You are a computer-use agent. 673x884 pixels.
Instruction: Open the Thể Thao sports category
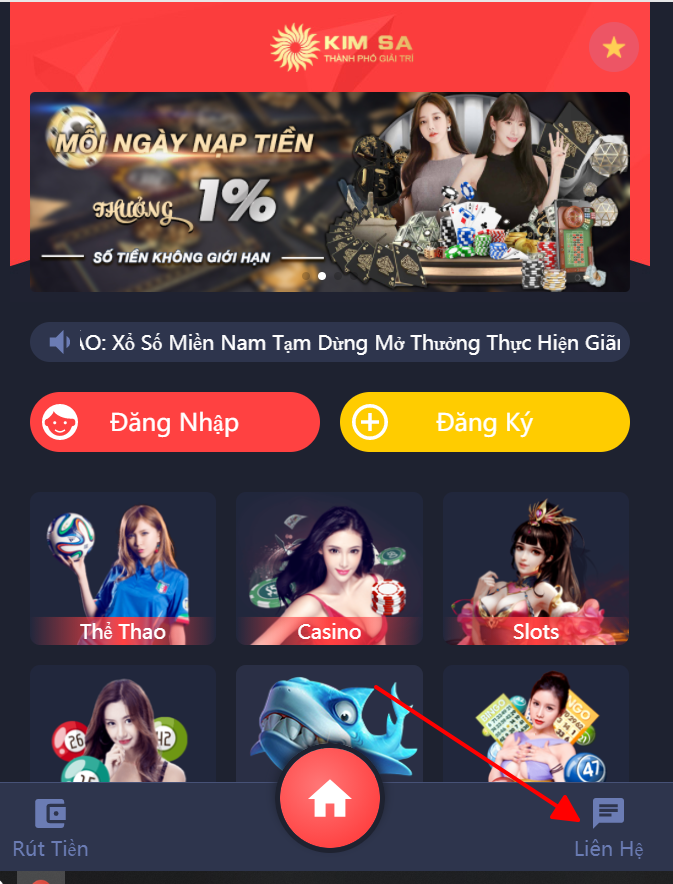(x=123, y=568)
